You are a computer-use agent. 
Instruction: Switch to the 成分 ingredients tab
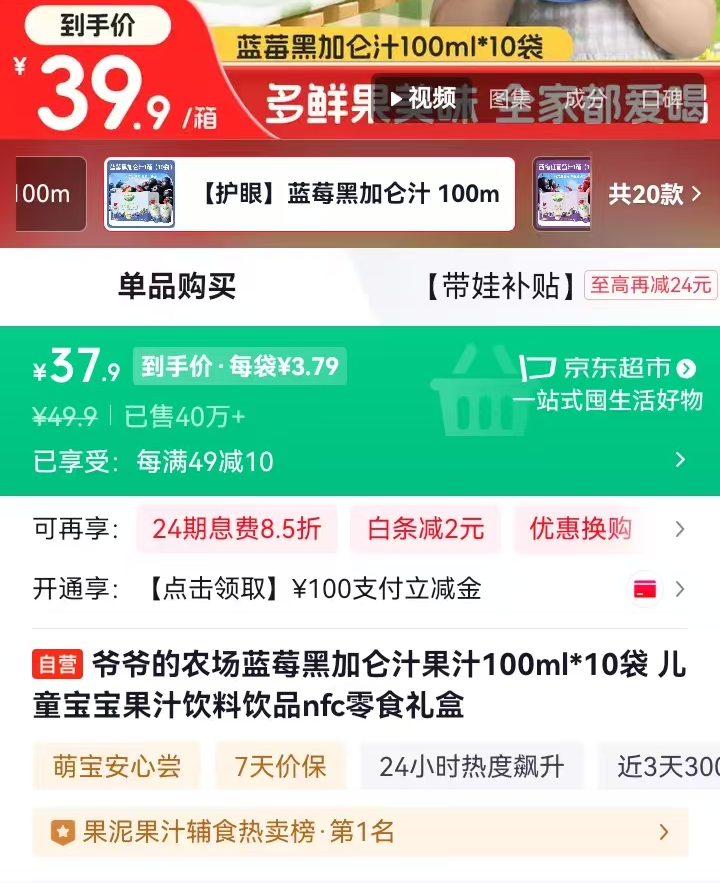tap(585, 99)
